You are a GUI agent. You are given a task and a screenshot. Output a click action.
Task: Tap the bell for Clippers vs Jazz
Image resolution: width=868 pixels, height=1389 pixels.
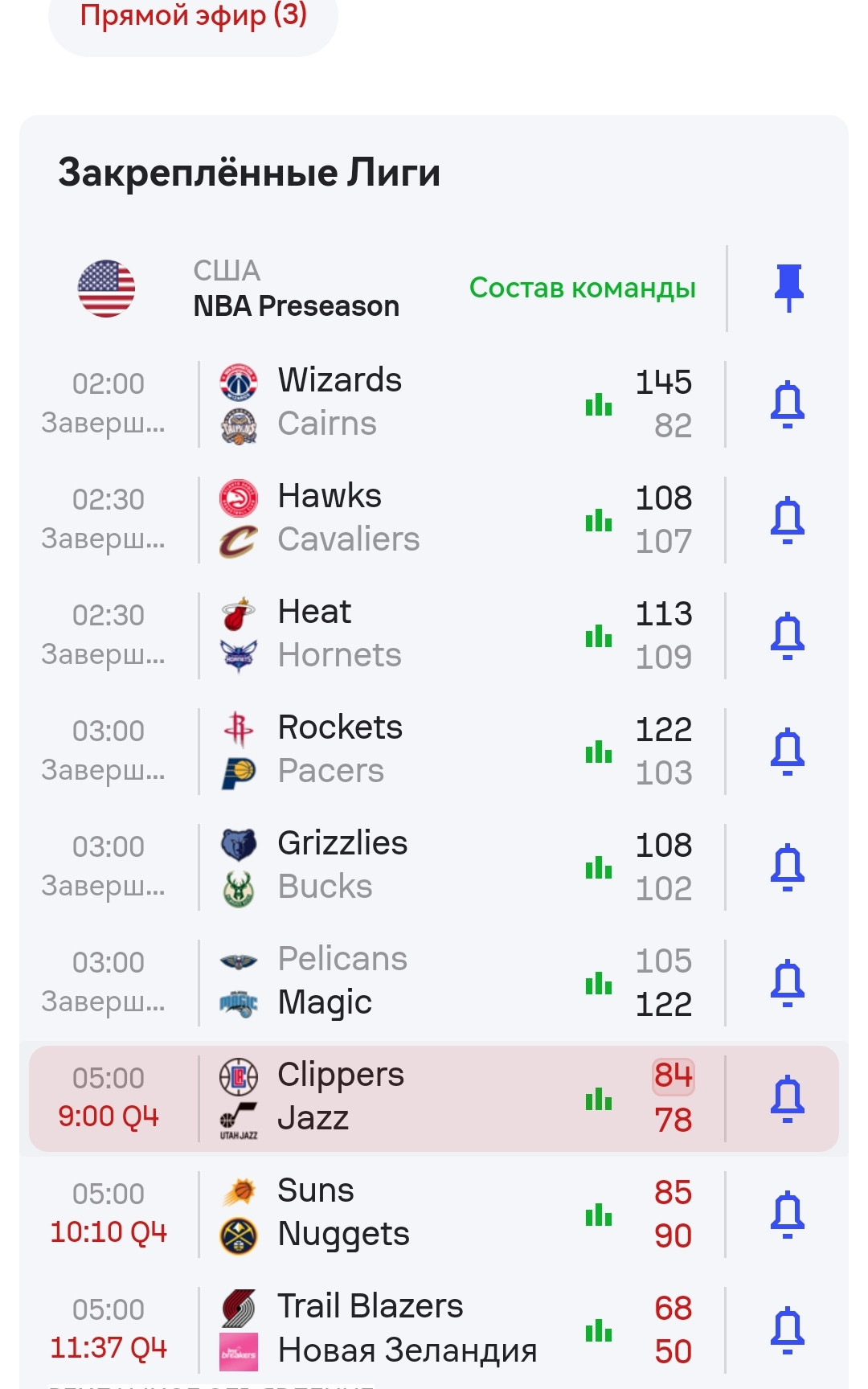click(x=788, y=1099)
